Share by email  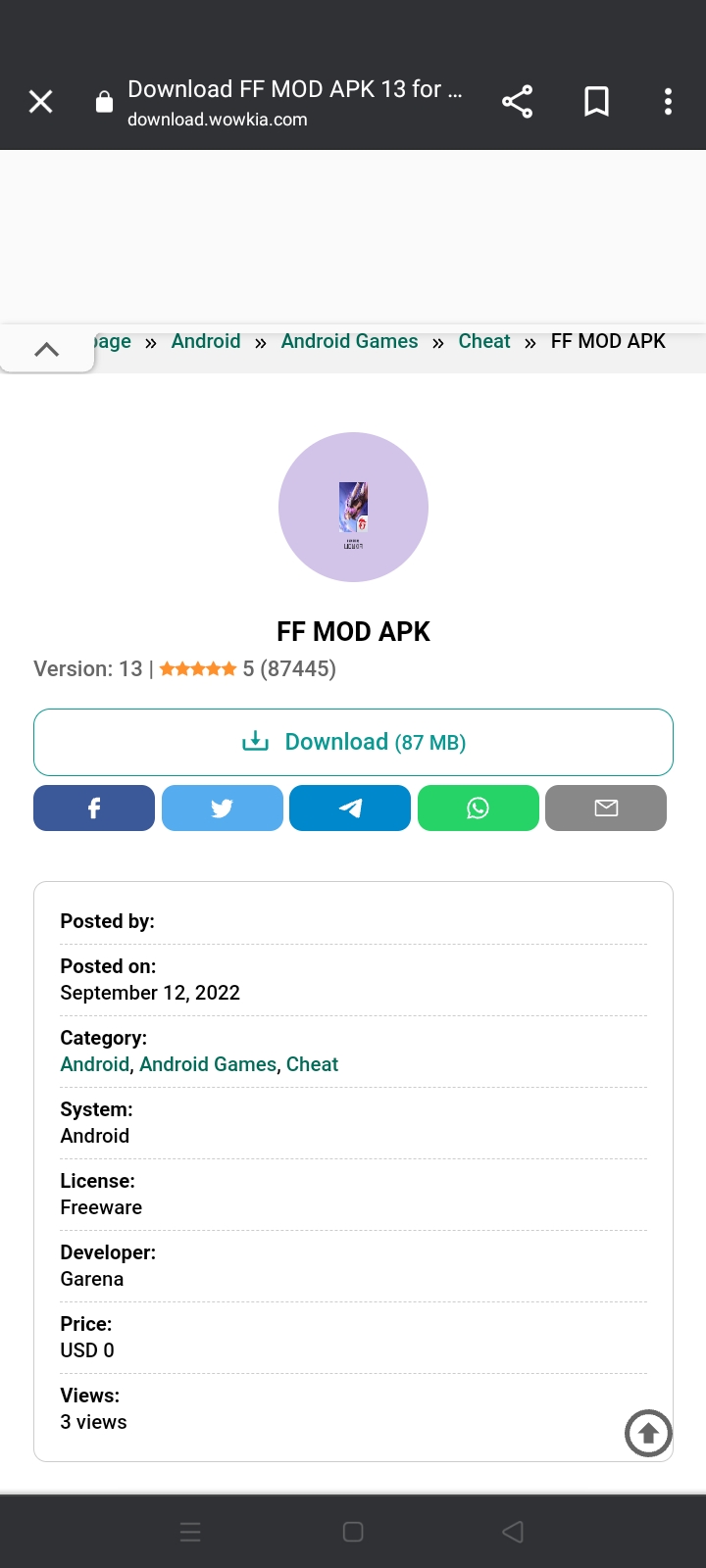pos(606,808)
